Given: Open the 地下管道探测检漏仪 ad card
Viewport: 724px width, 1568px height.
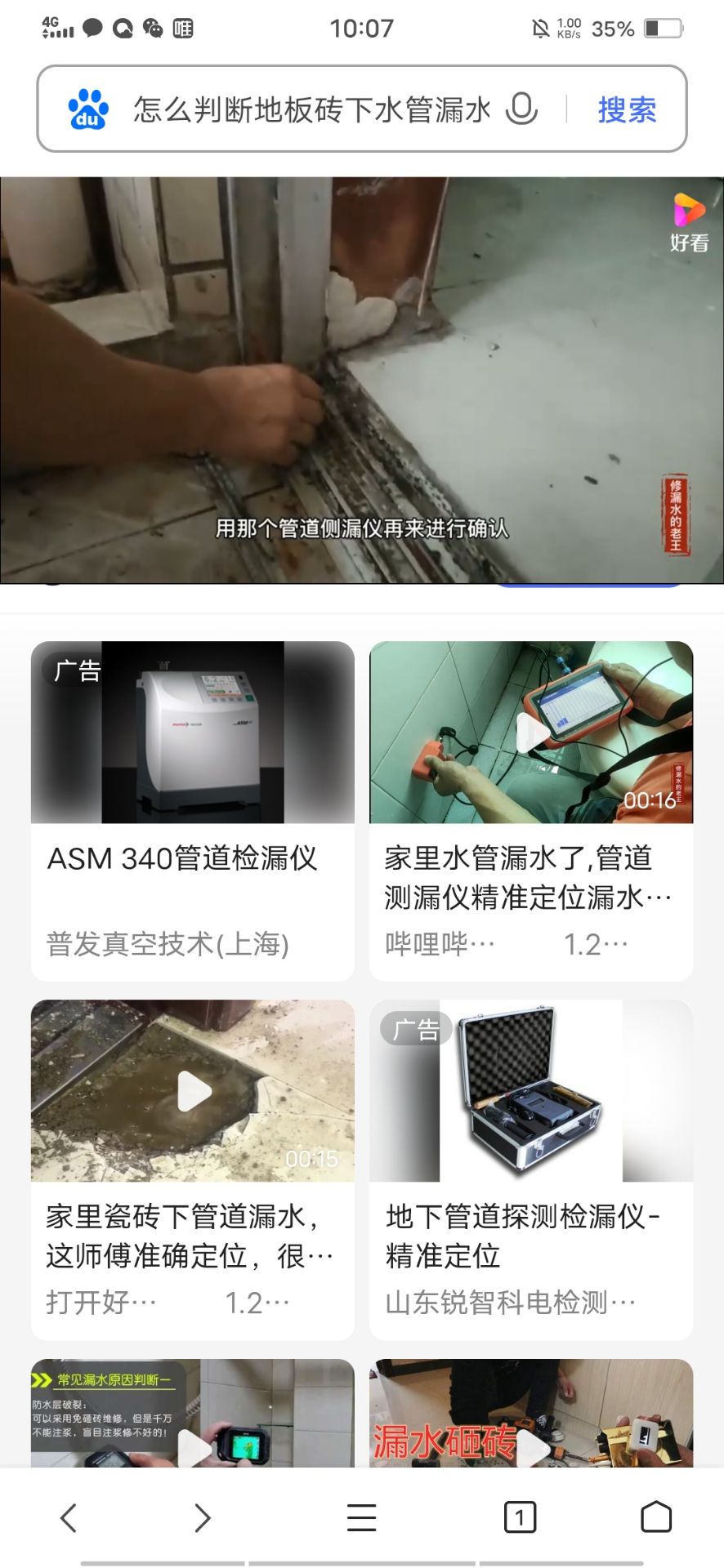Looking at the screenshot, I should pyautogui.click(x=531, y=1169).
